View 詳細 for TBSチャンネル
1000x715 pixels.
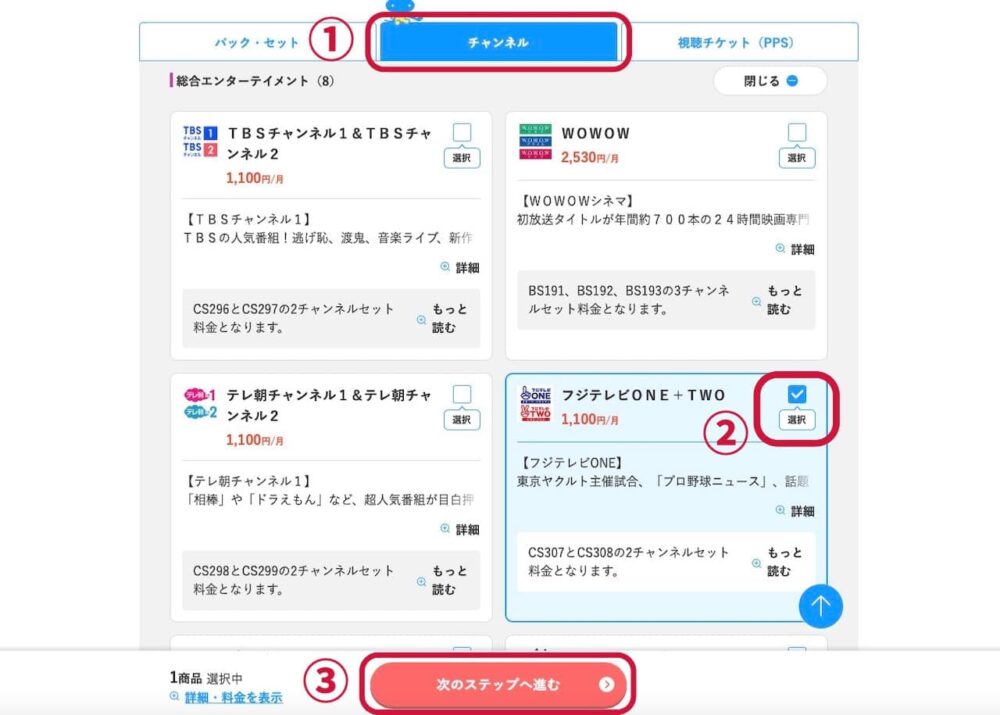pyautogui.click(x=460, y=268)
